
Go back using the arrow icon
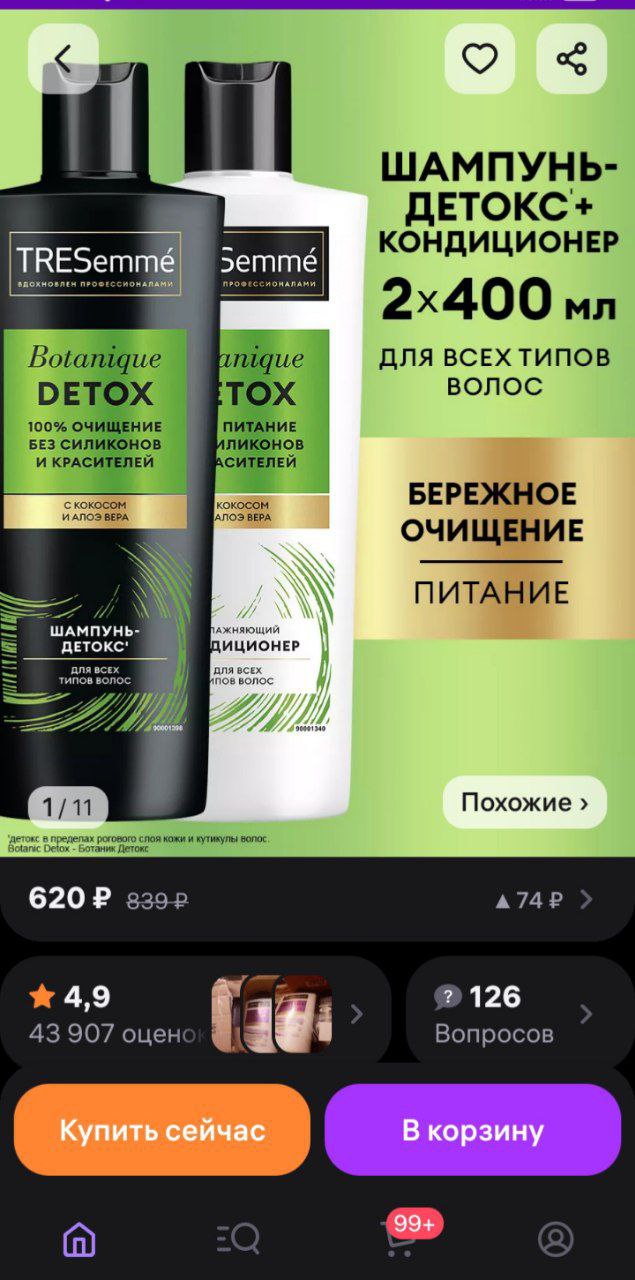pyautogui.click(x=63, y=59)
